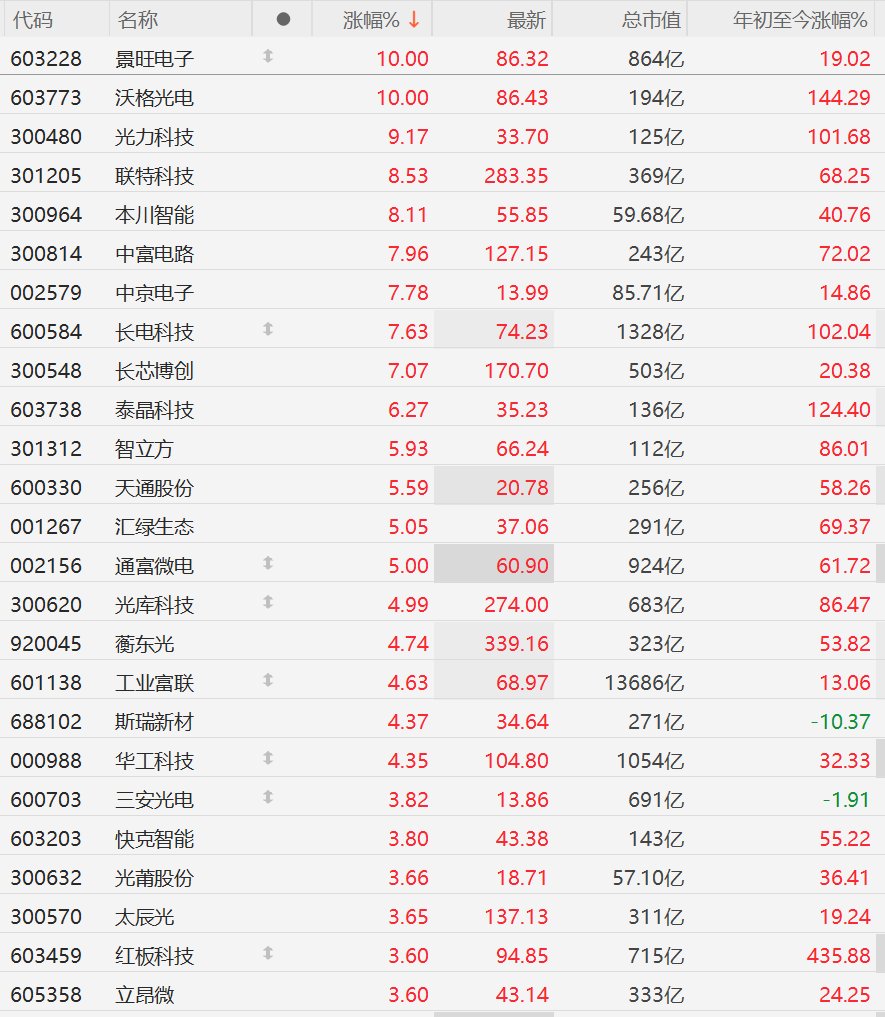Open 红板科技 stock details
885x1017 pixels.
pos(442,955)
